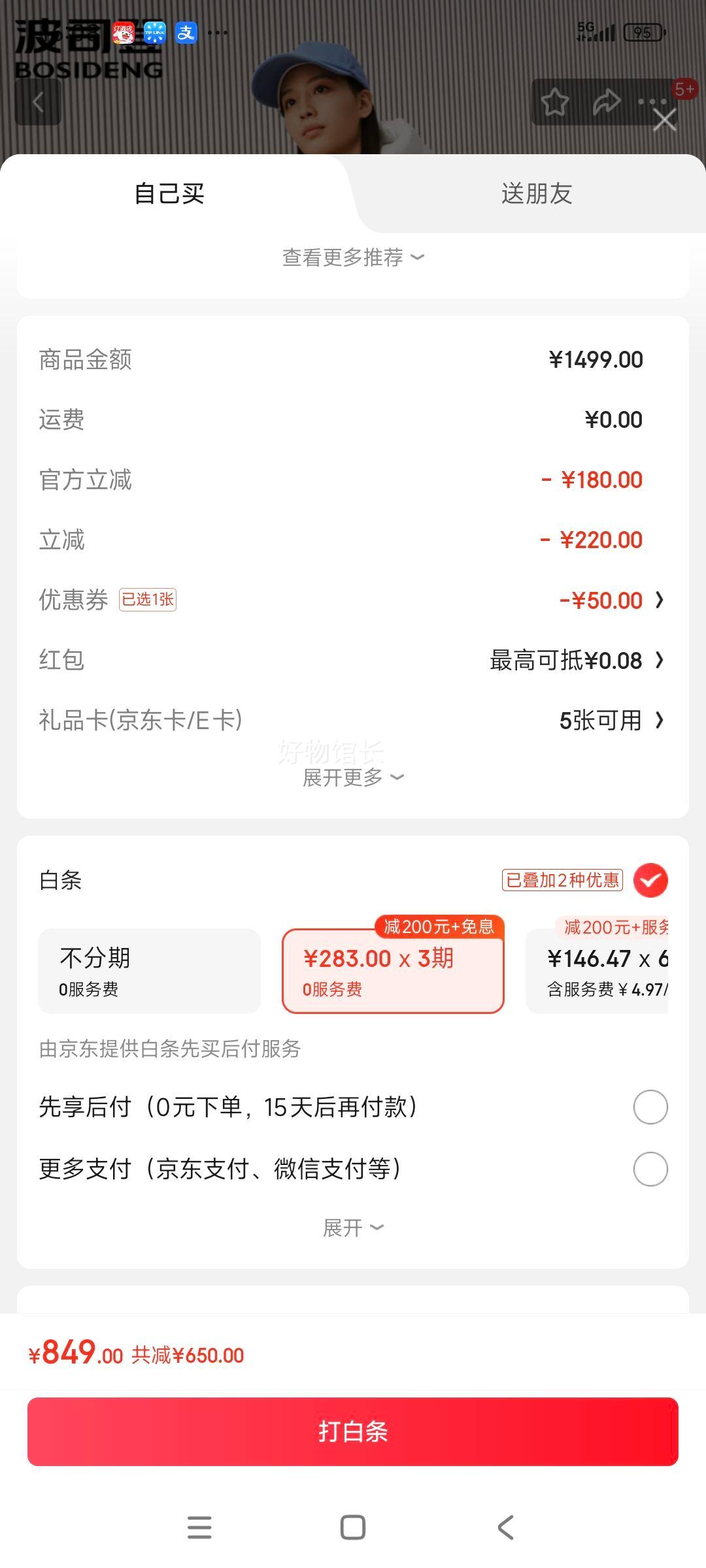
Task: Open the 优惠券 coupon row
Action: coord(353,600)
